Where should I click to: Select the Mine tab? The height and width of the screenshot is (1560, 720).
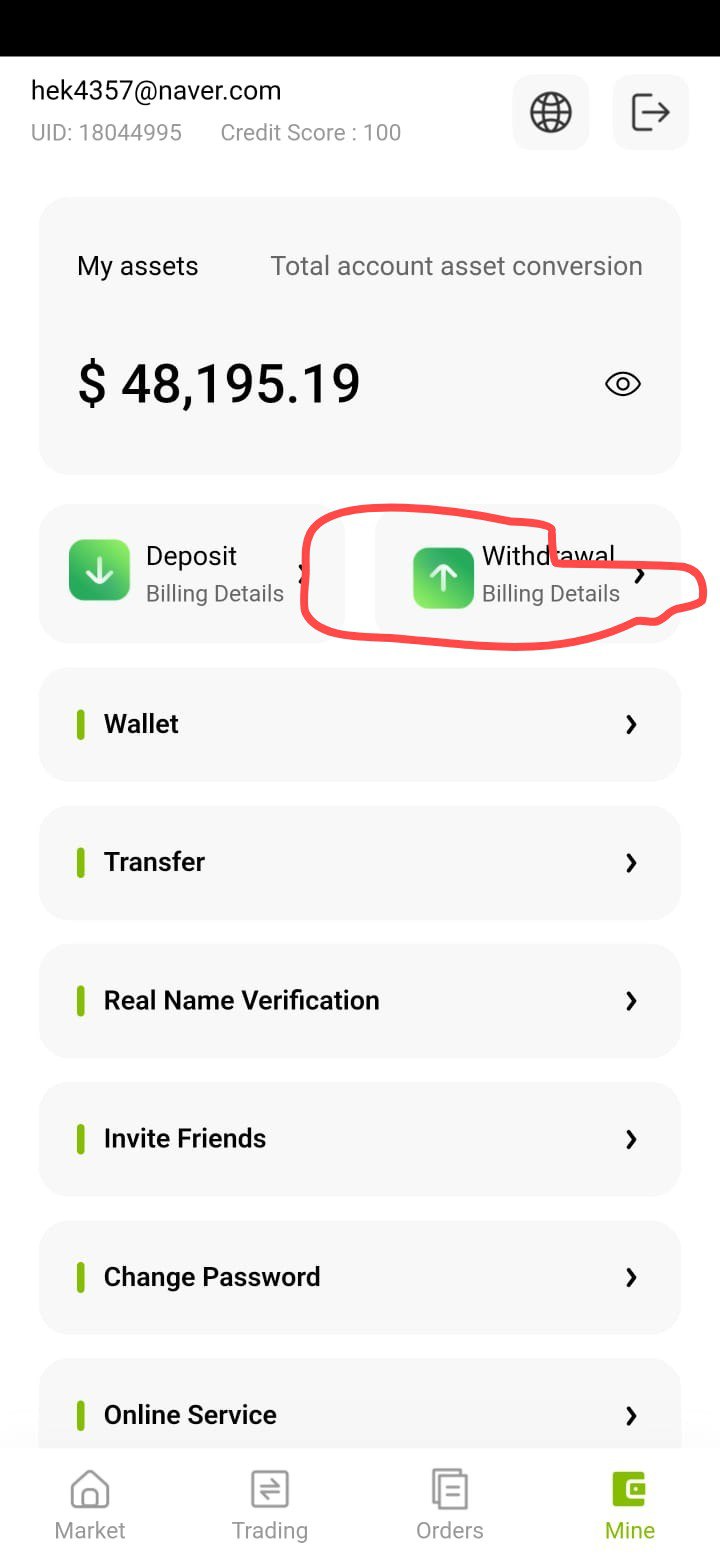point(630,1505)
